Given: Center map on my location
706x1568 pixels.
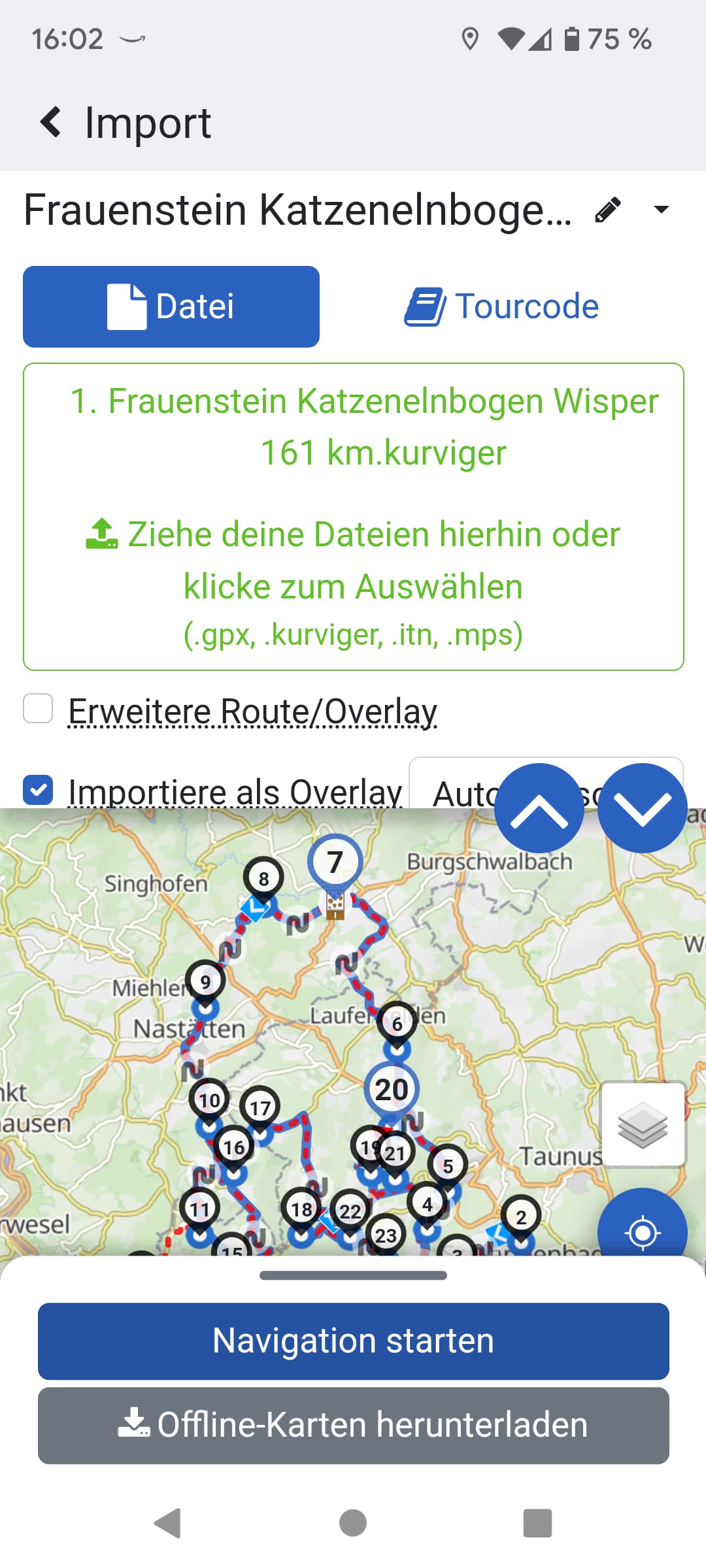Looking at the screenshot, I should (642, 1232).
